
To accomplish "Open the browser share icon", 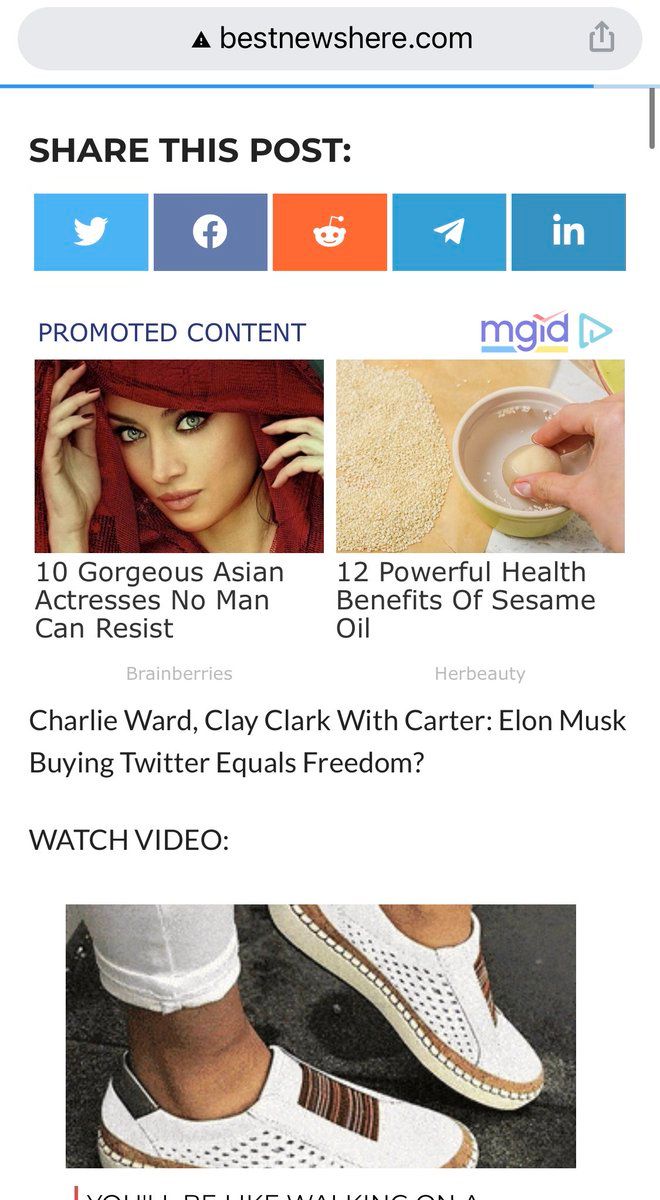I will tap(601, 38).
